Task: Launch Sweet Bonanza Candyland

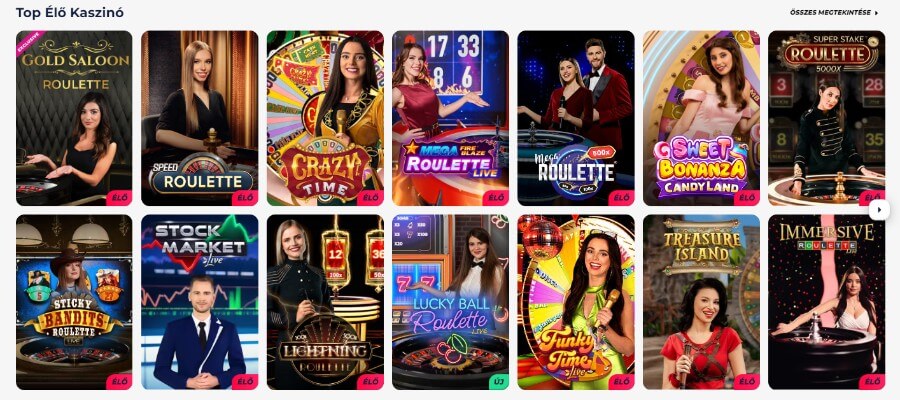Action: click(701, 118)
